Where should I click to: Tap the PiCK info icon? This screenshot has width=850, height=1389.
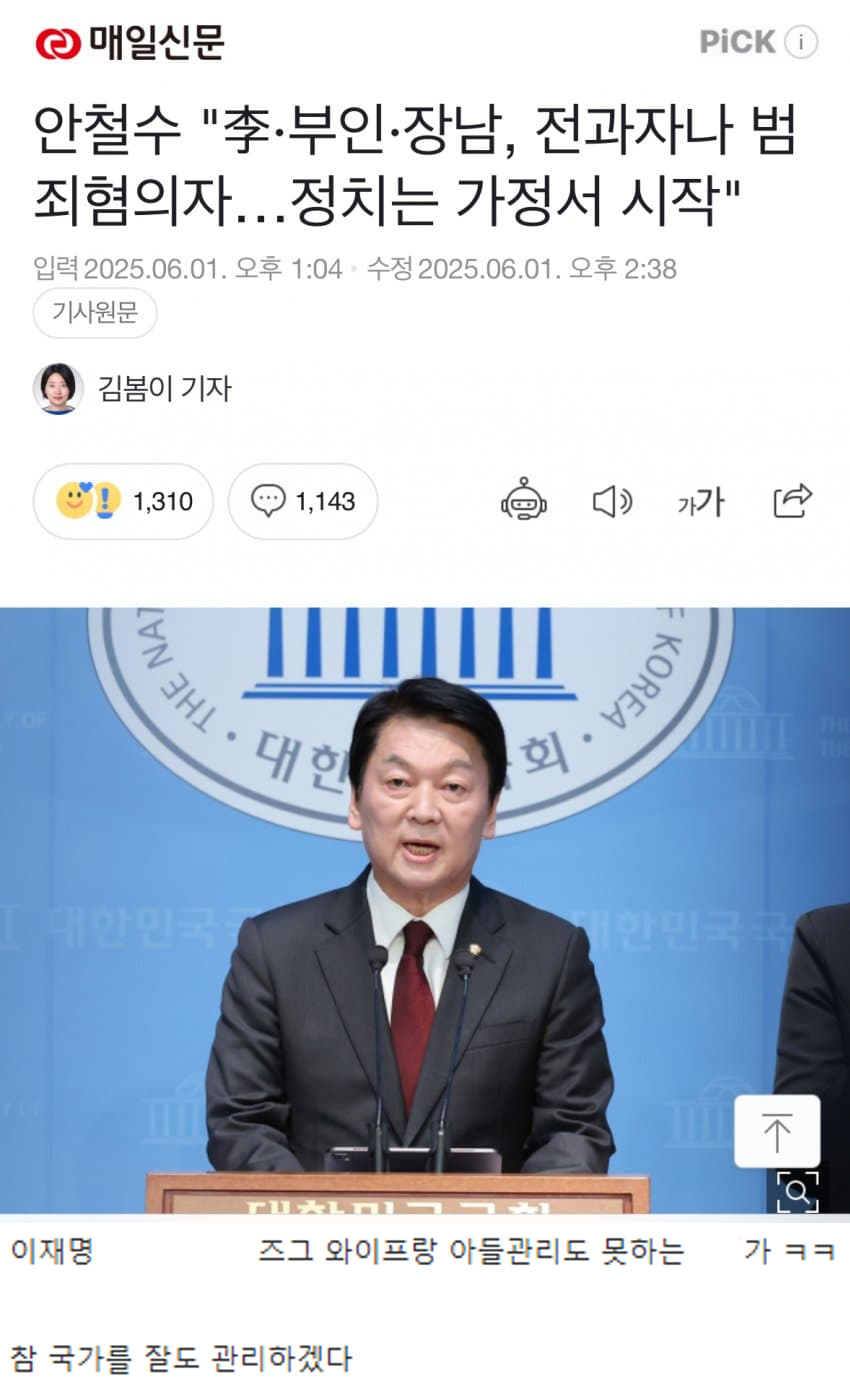coord(801,42)
